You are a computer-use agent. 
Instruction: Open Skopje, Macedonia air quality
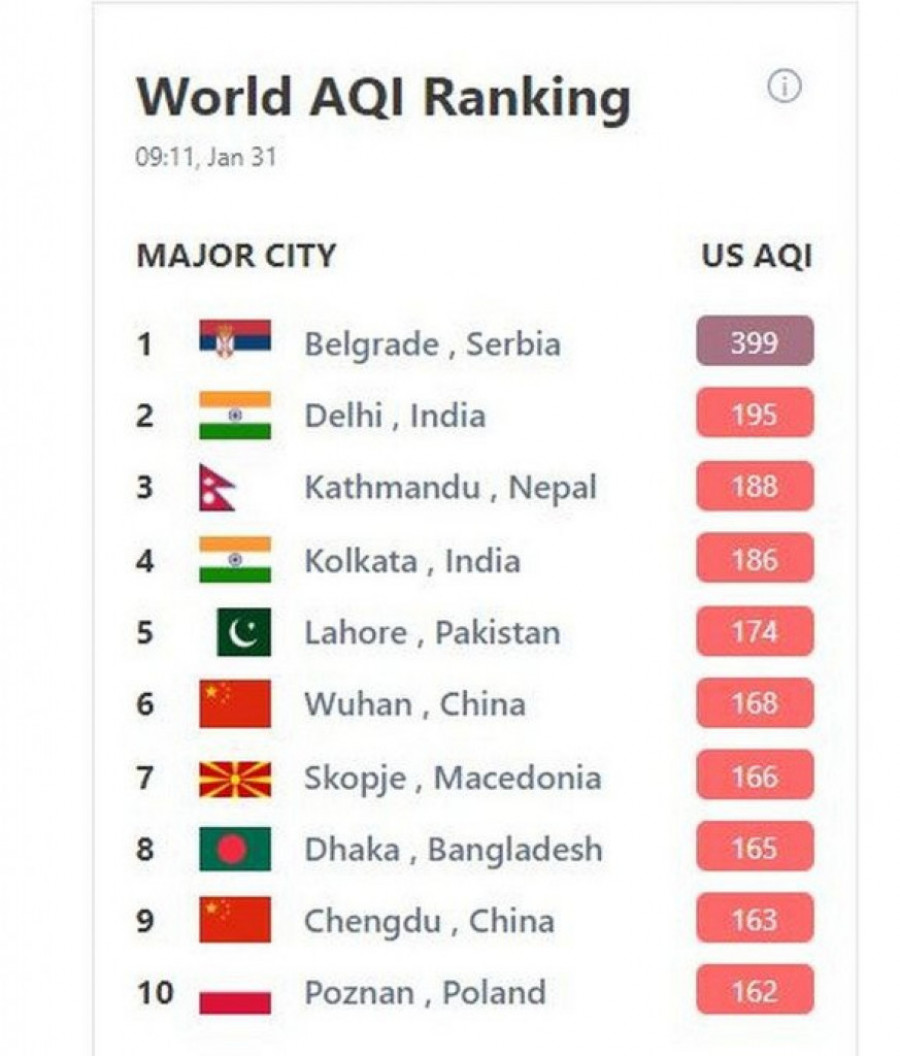click(x=452, y=777)
